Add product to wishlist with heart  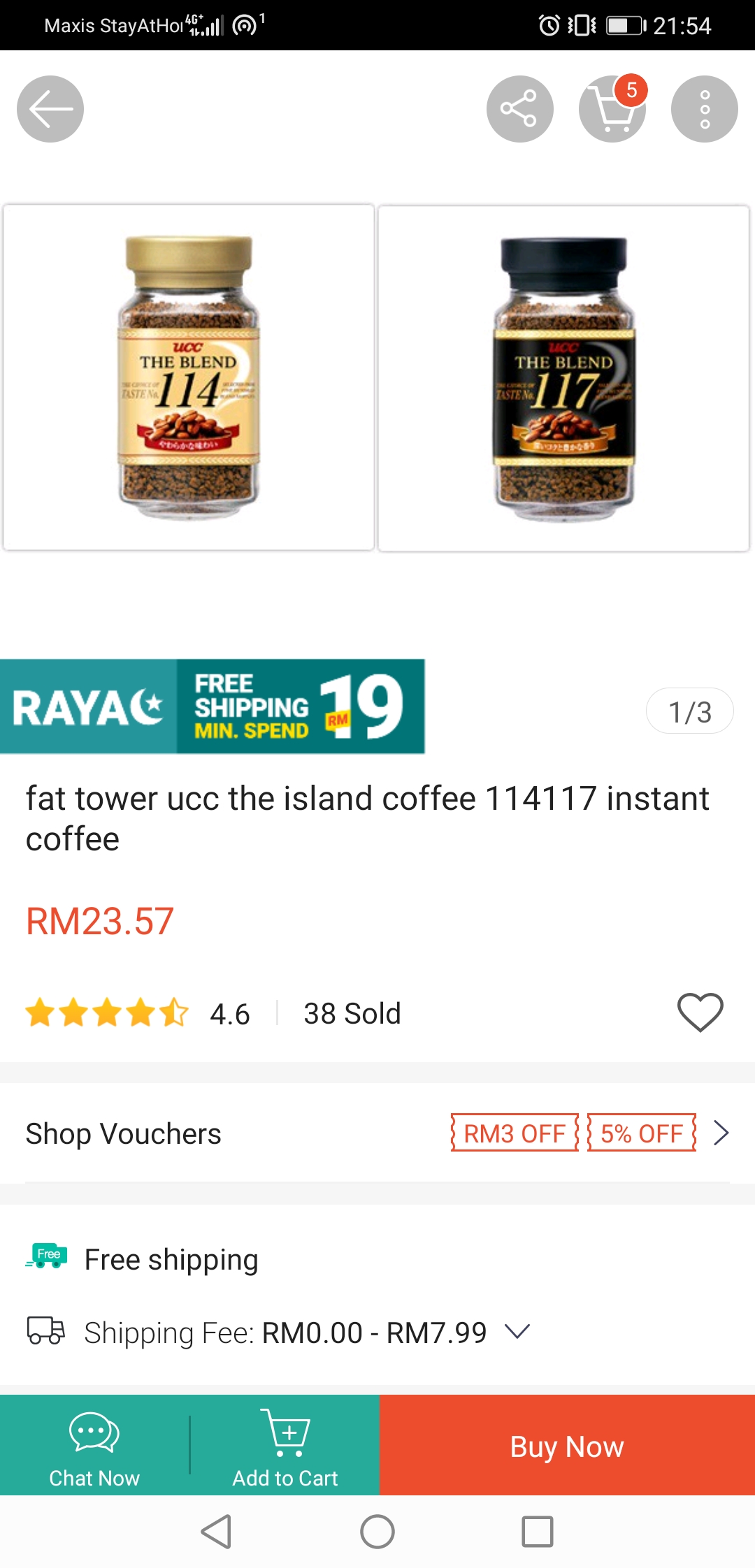pos(700,1012)
